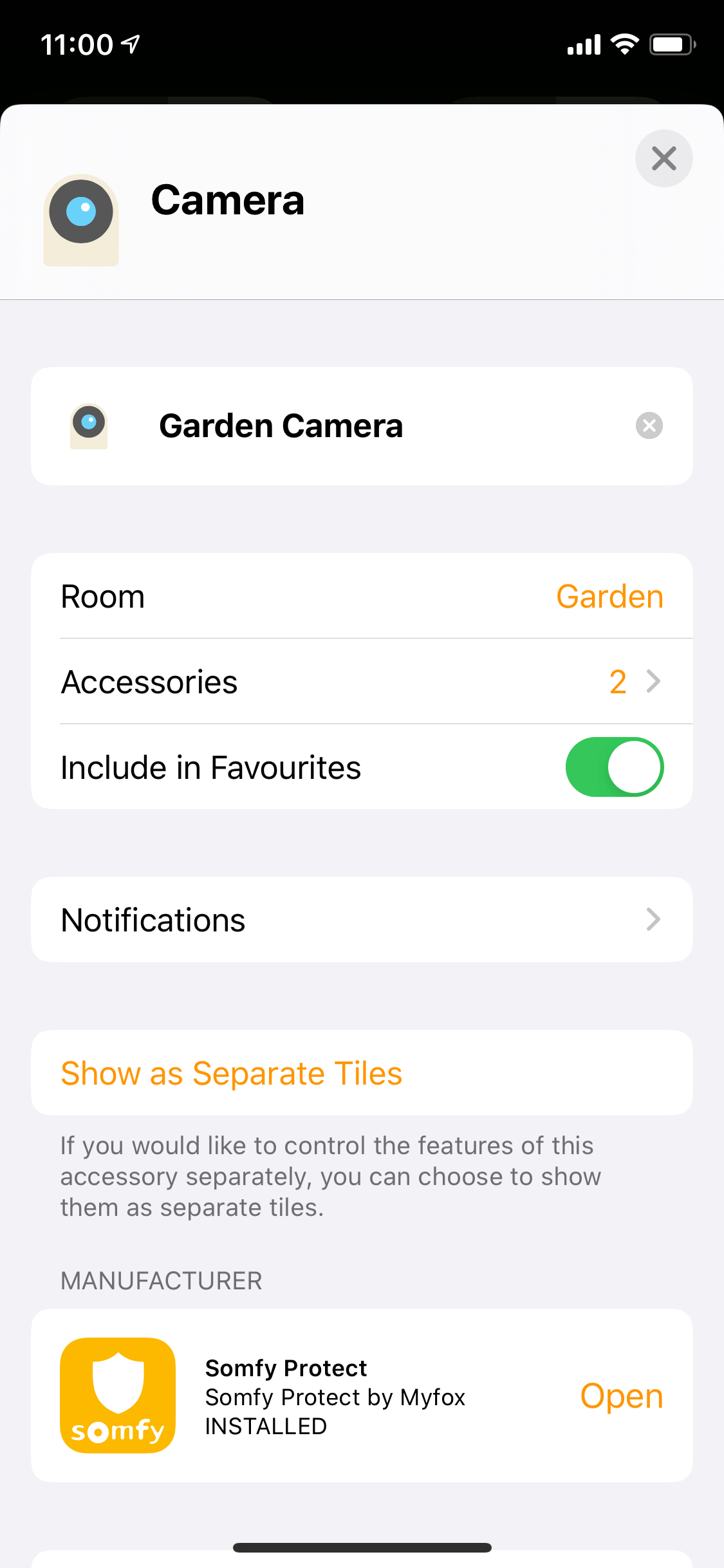Viewport: 724px width, 1568px height.
Task: Close the Camera settings sheet
Action: (x=664, y=158)
